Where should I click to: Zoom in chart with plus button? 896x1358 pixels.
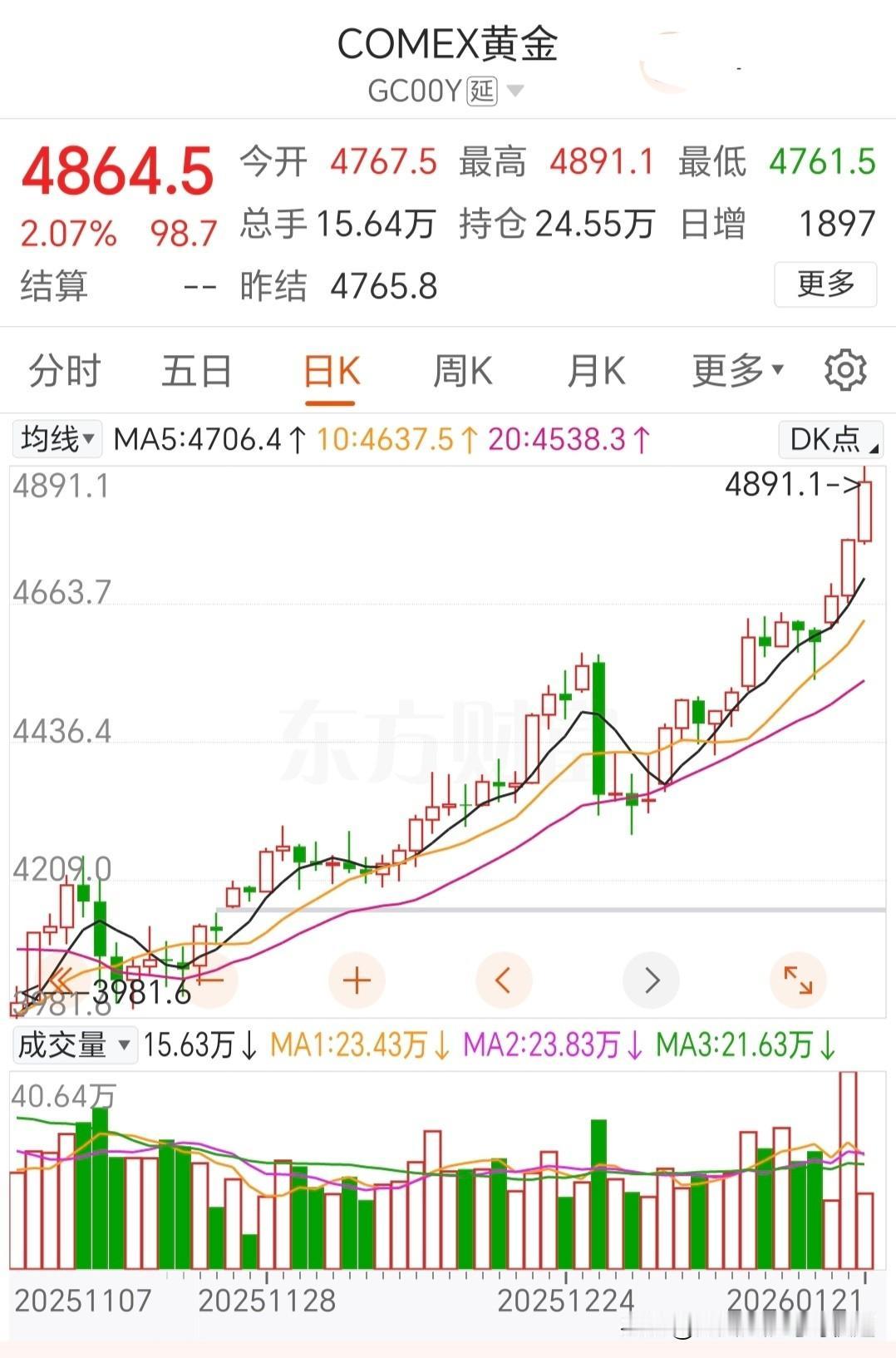(357, 980)
